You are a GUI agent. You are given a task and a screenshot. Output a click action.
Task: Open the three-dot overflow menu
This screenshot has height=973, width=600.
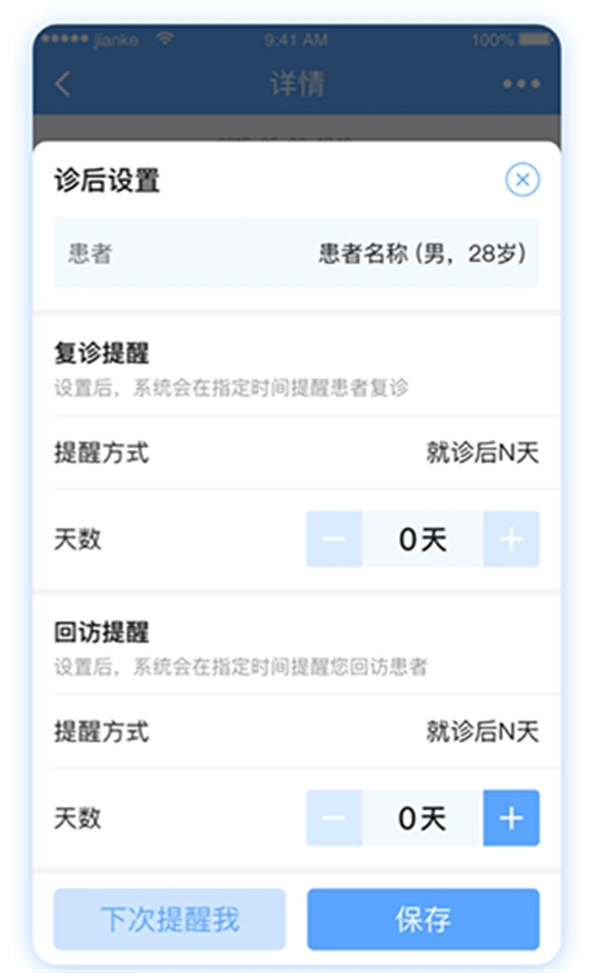coord(521,84)
